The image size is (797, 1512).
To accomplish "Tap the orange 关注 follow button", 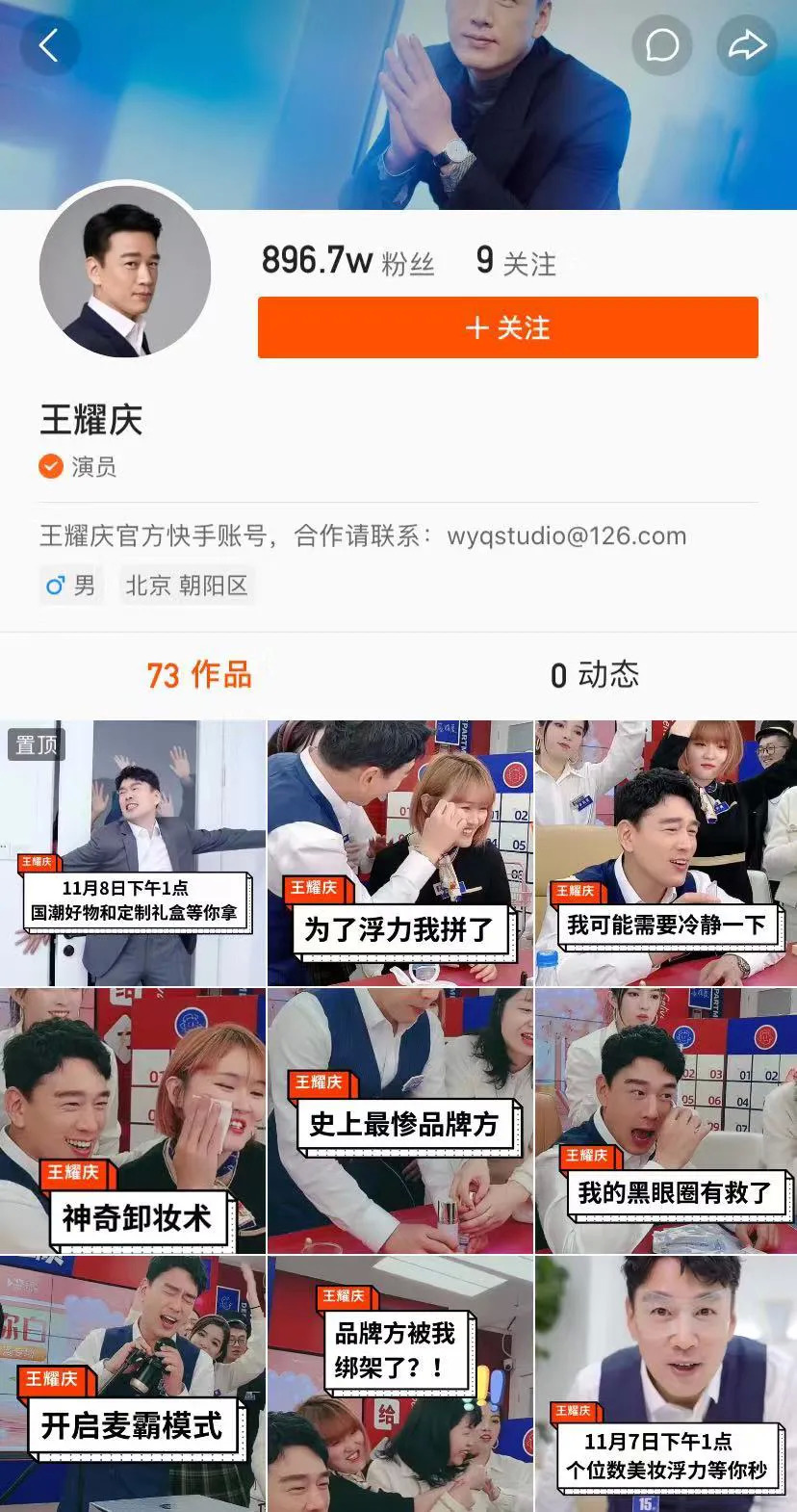I will 507,328.
